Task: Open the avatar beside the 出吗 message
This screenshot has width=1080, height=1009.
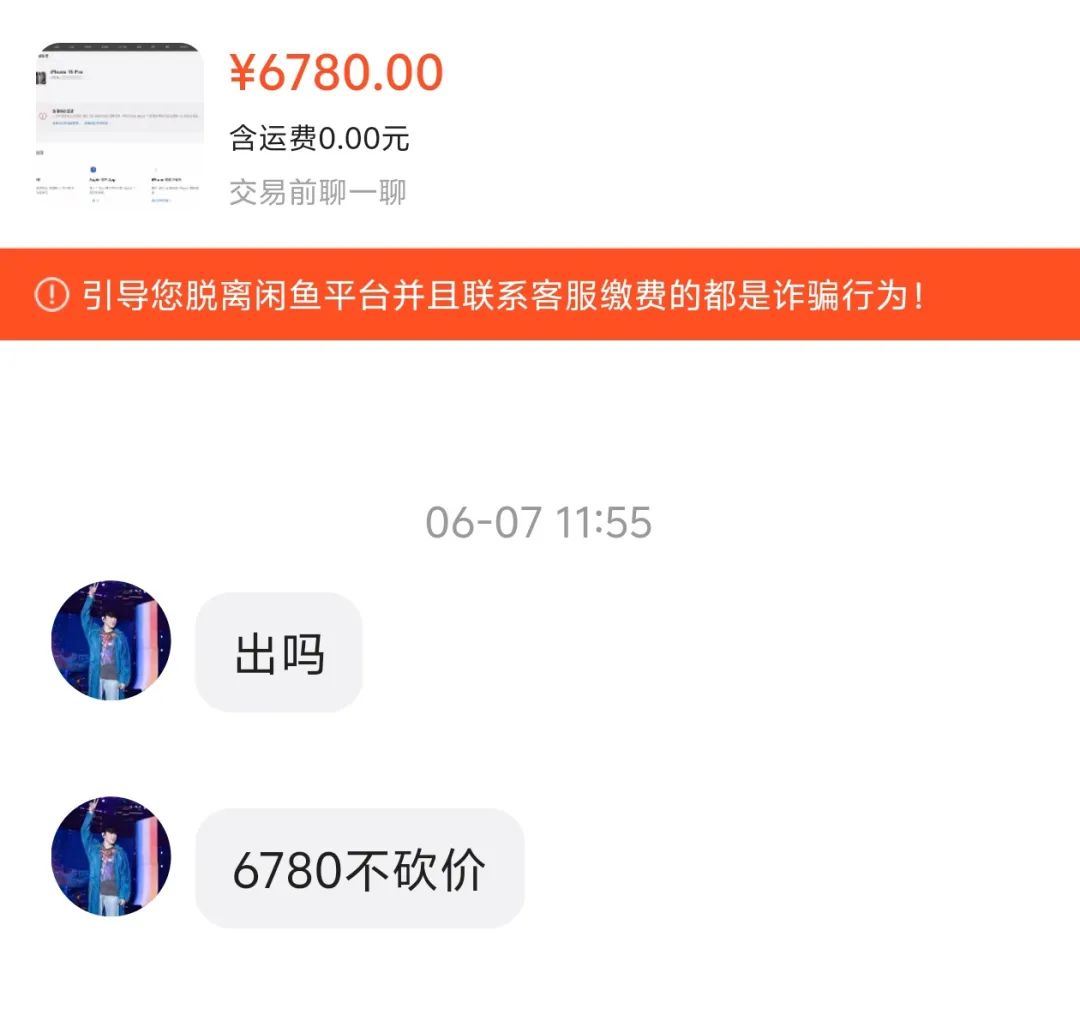Action: (x=111, y=641)
